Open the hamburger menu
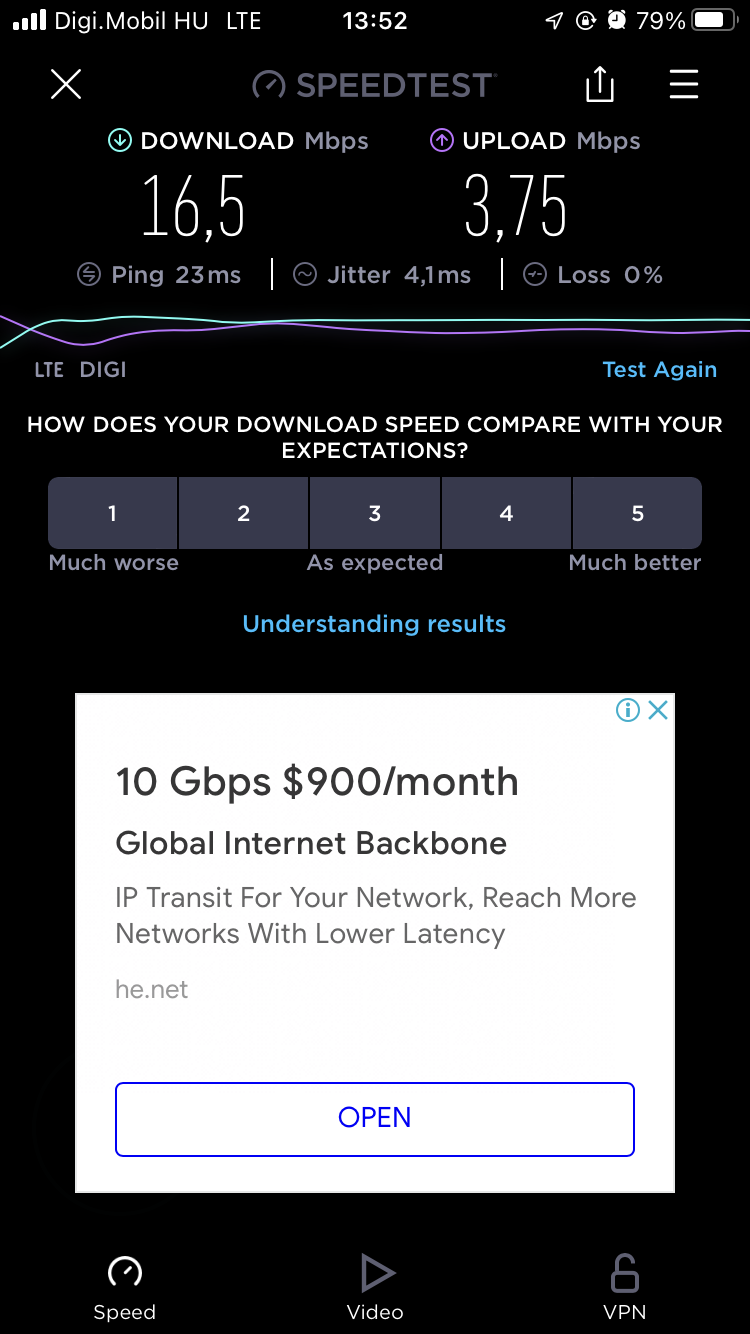The height and width of the screenshot is (1334, 750). tap(684, 85)
